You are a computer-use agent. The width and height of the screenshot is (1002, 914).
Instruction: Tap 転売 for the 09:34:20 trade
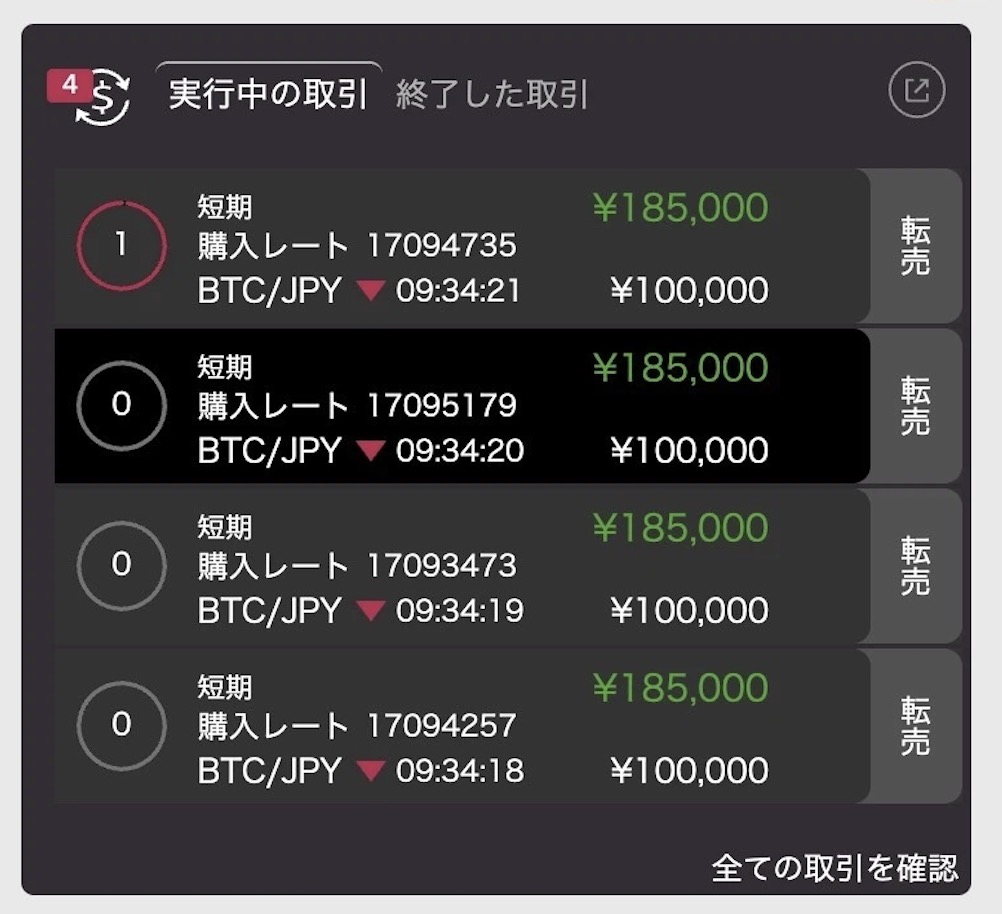coord(914,406)
